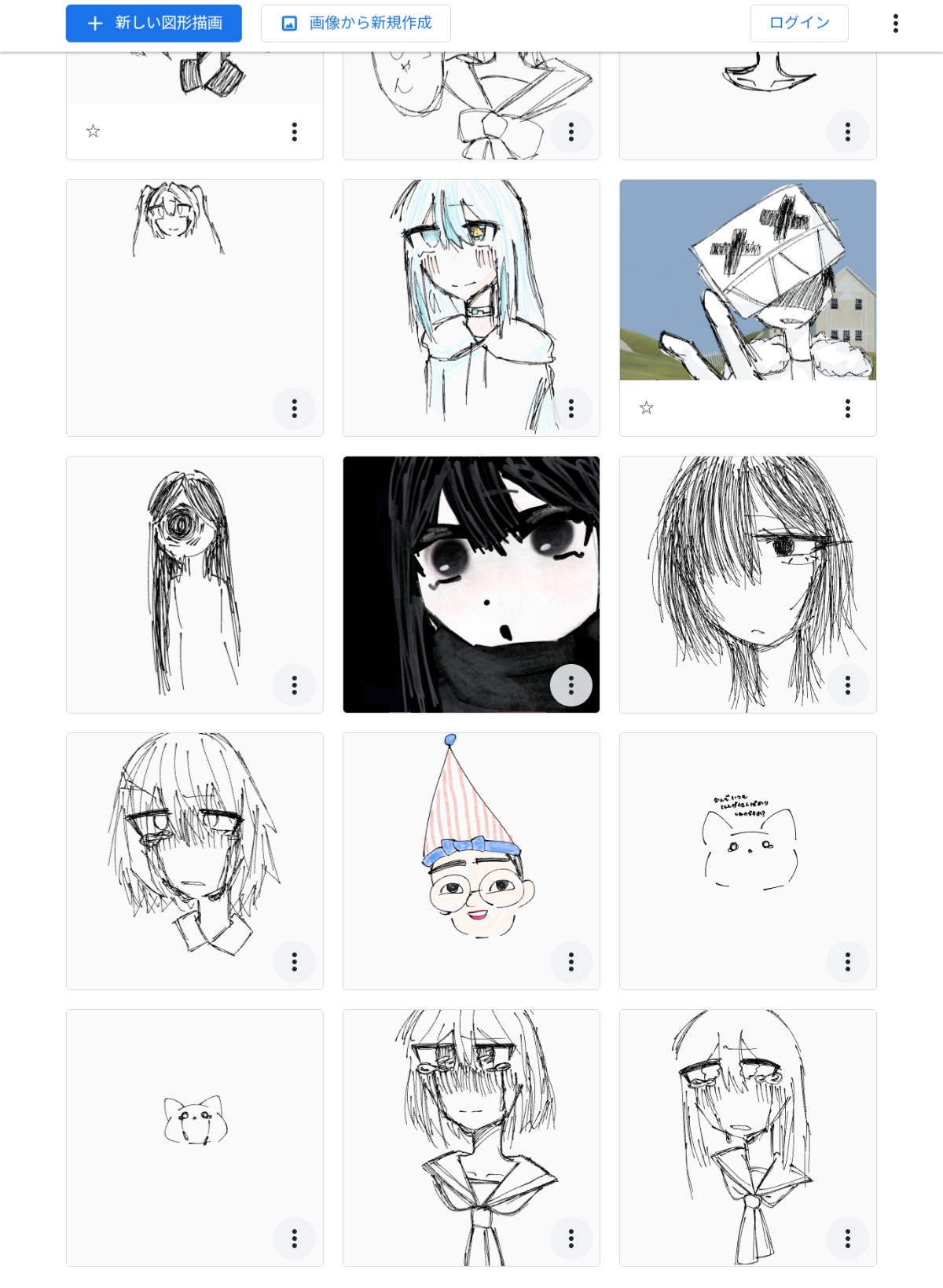Open options for the party hat drawing
The width and height of the screenshot is (943, 1288).
coord(571,962)
